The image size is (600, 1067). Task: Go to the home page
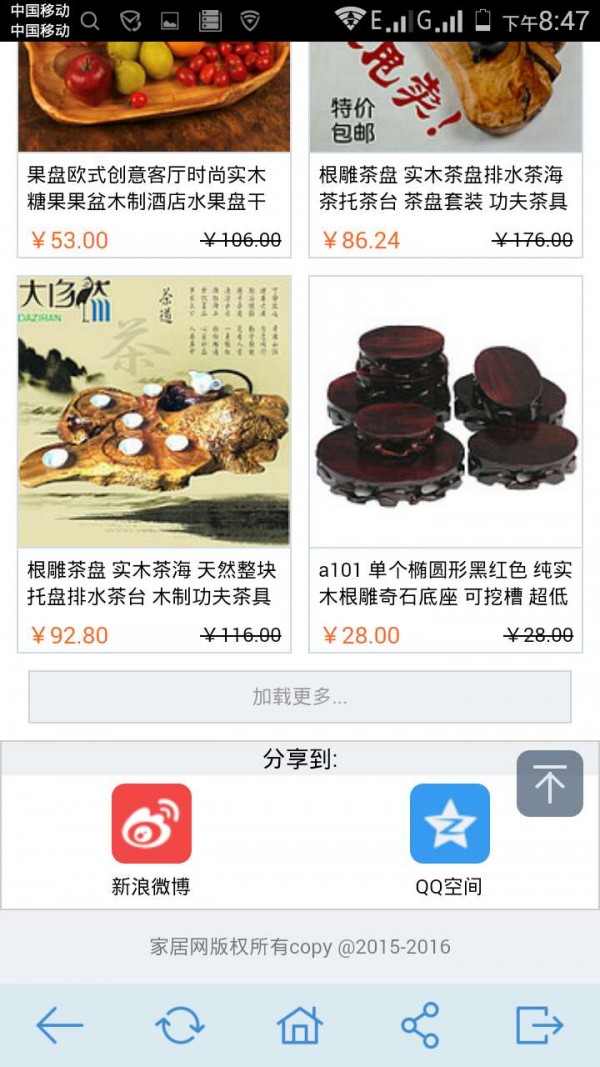[x=300, y=1025]
